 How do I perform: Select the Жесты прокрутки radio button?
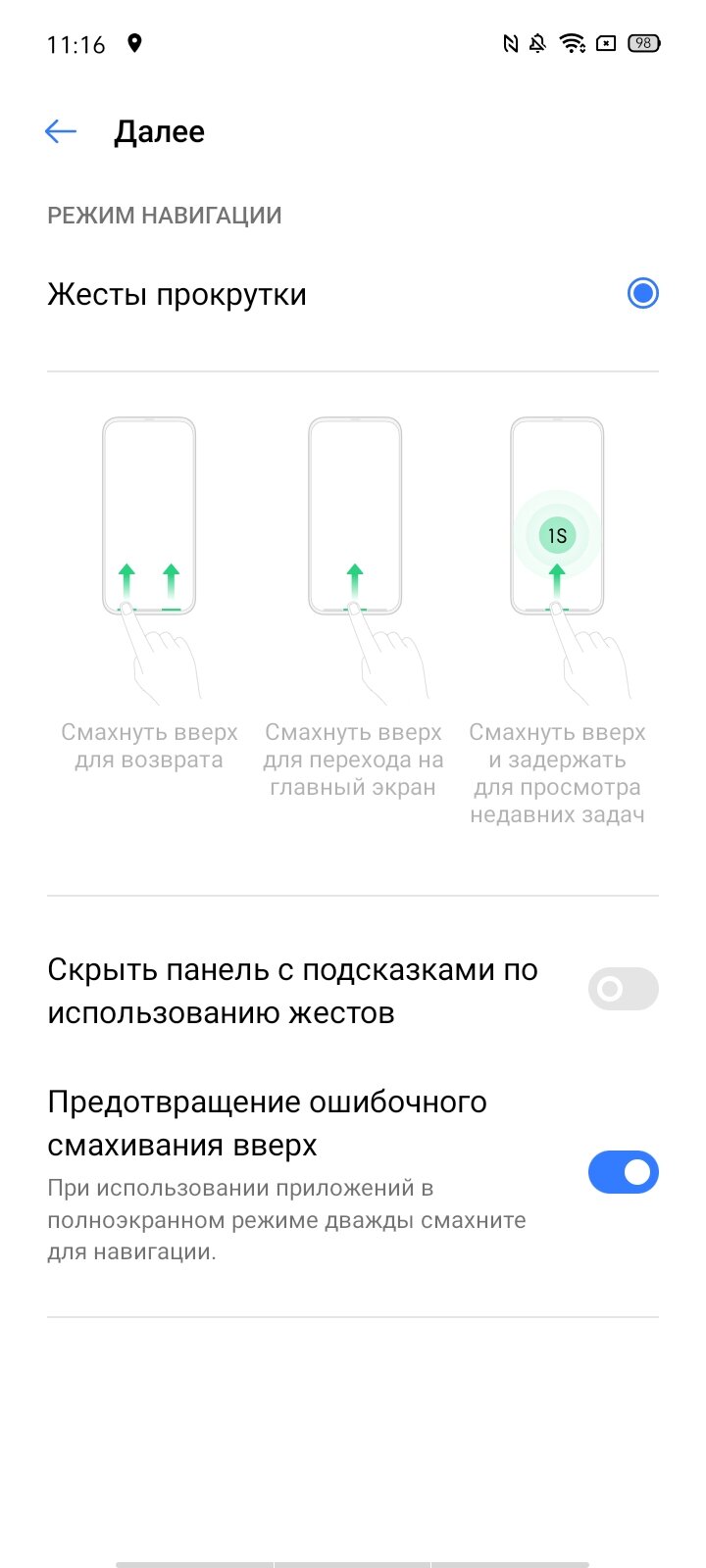click(643, 293)
